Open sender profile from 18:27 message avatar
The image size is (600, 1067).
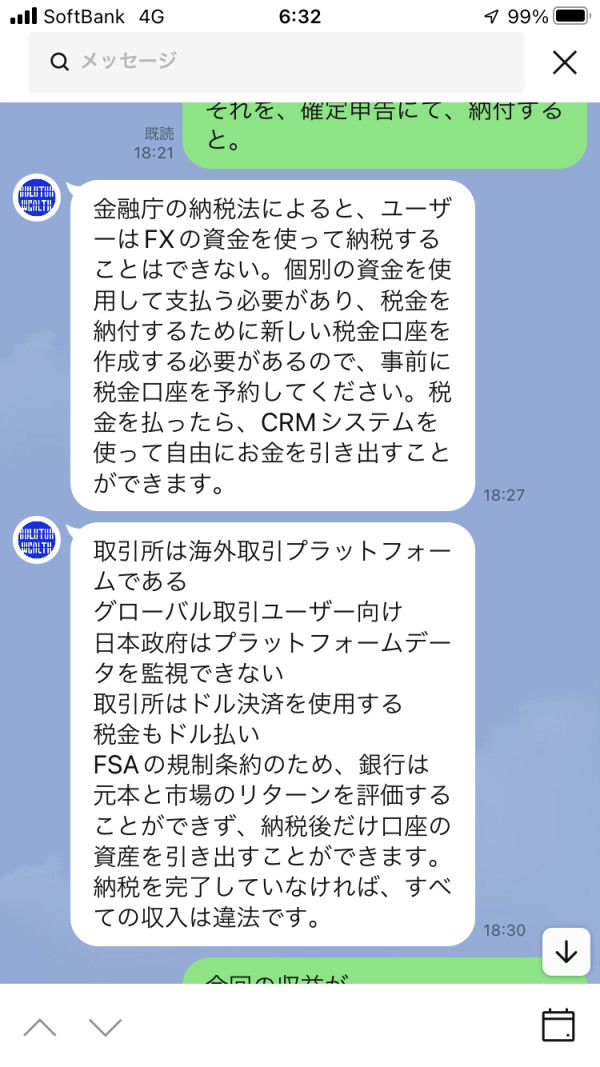point(37,197)
